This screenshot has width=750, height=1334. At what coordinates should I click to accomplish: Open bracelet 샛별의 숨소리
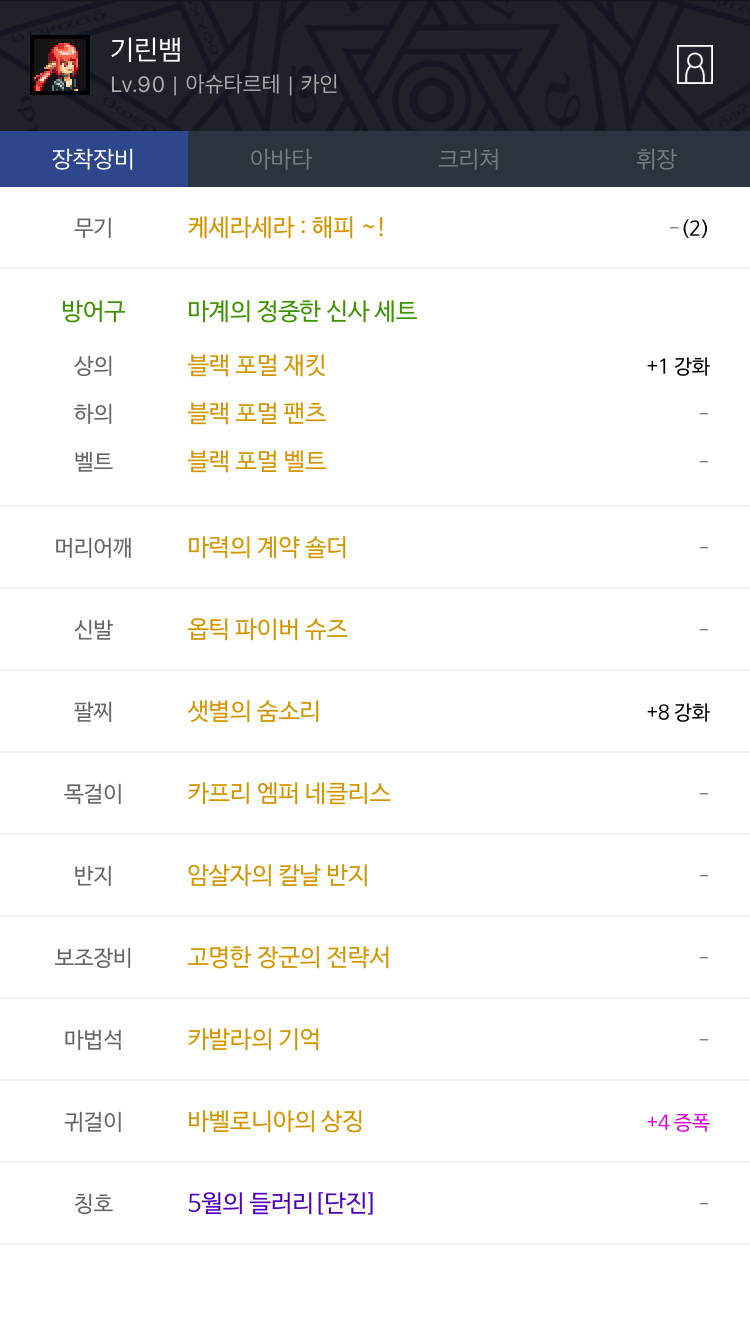tap(254, 711)
